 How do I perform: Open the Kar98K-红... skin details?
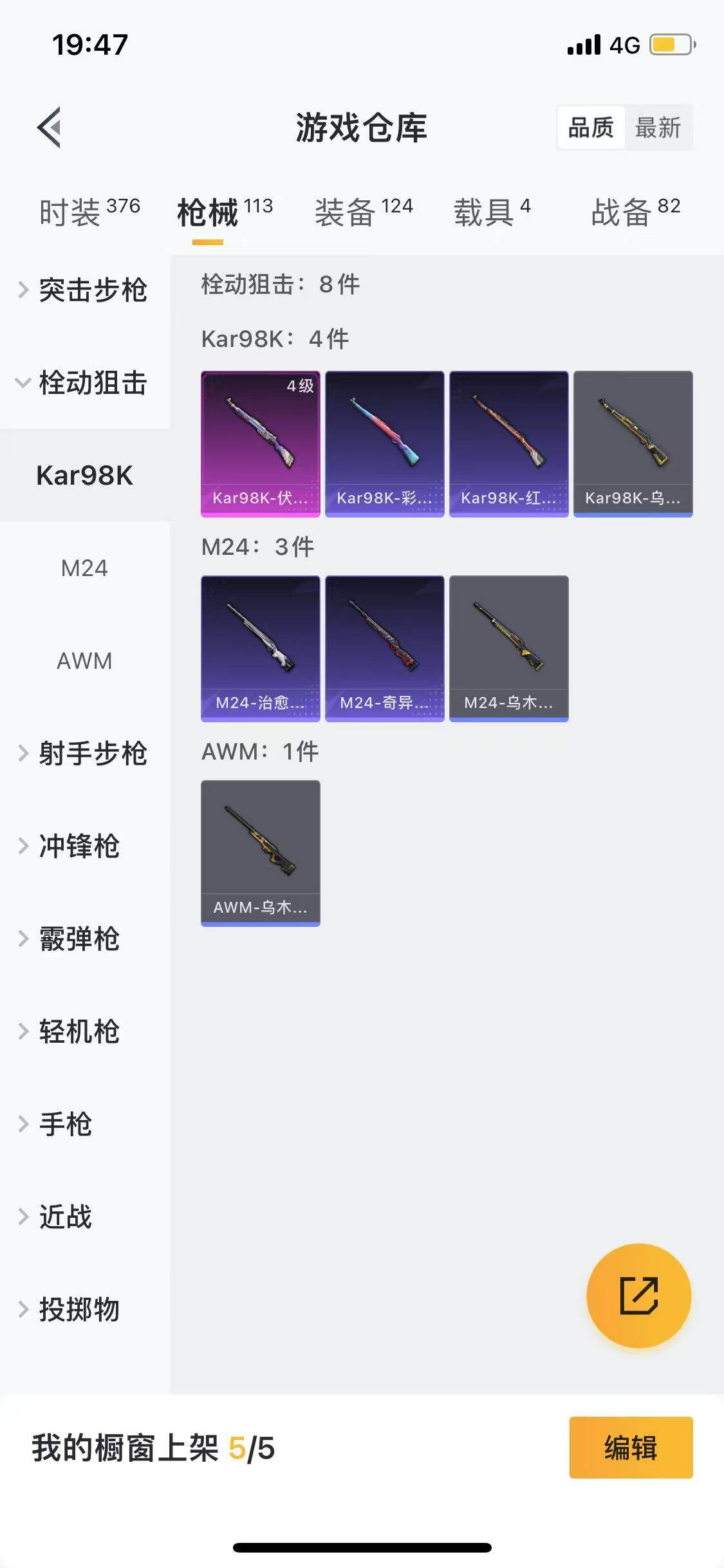[509, 443]
